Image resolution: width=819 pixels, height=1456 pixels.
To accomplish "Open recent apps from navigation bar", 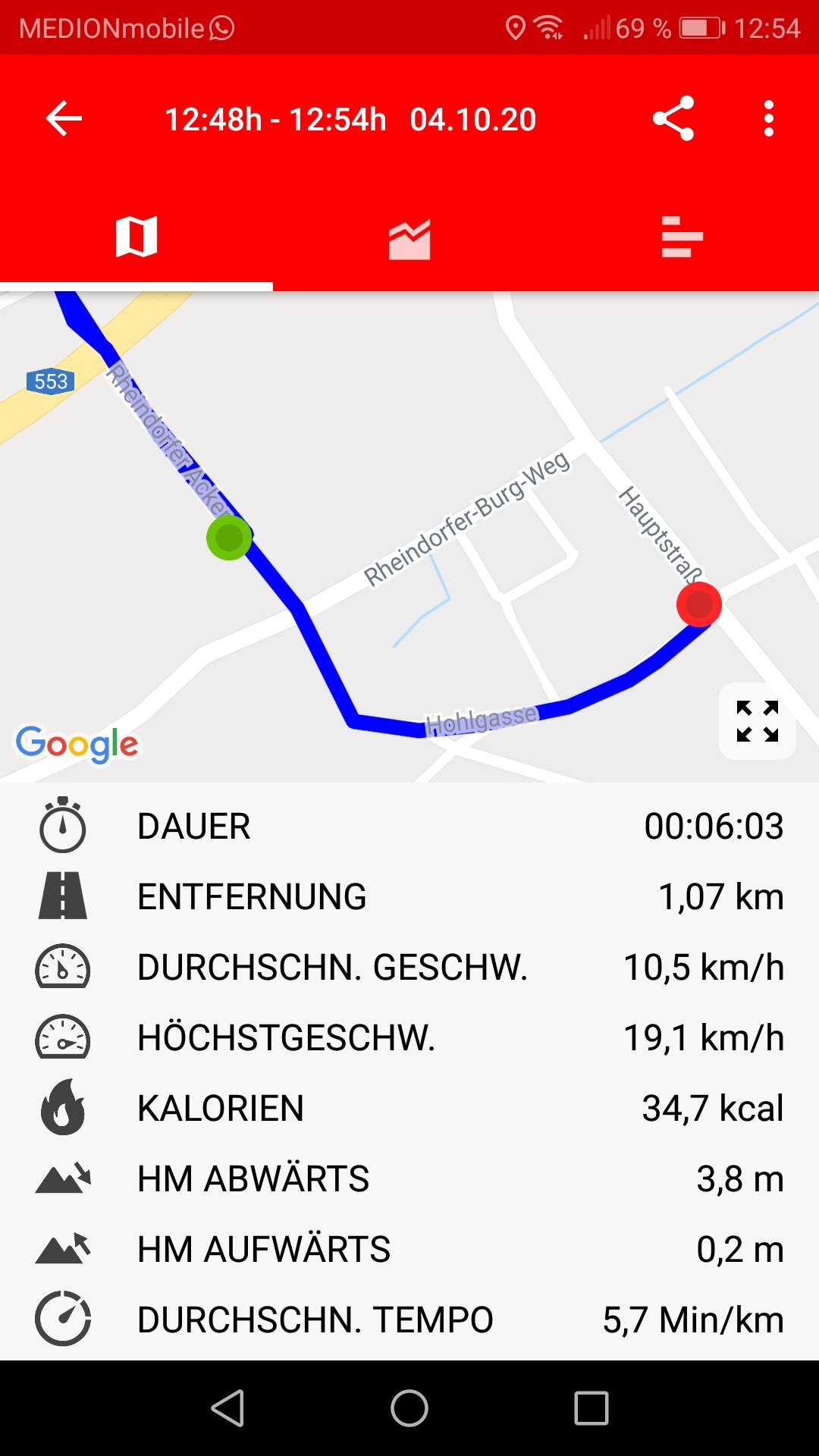I will pos(591,1408).
